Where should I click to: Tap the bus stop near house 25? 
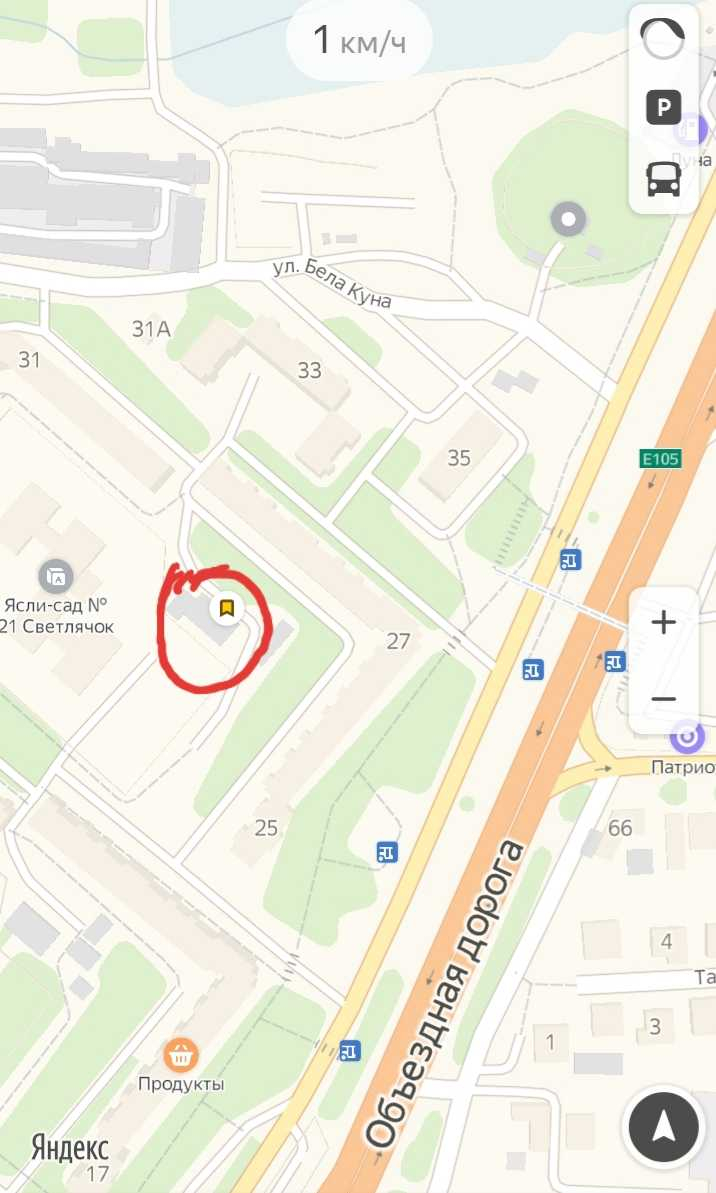(x=387, y=852)
